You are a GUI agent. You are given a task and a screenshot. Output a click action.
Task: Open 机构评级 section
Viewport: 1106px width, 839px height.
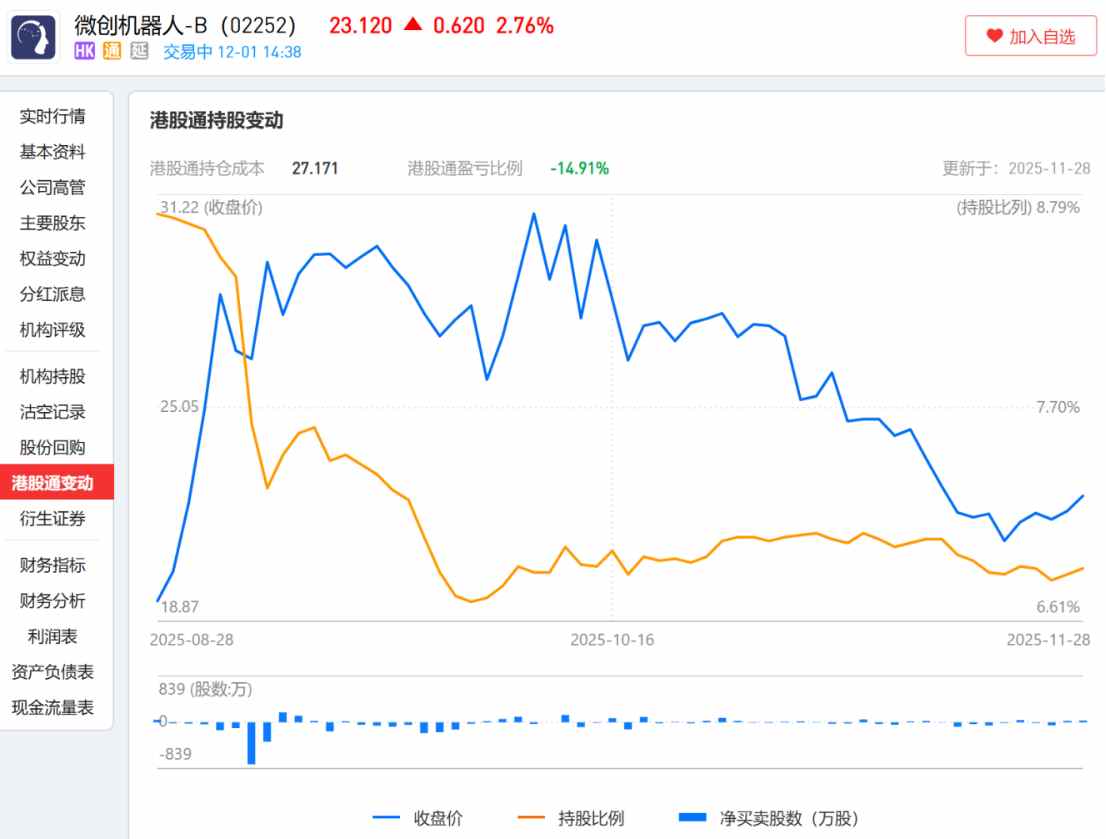(x=53, y=329)
